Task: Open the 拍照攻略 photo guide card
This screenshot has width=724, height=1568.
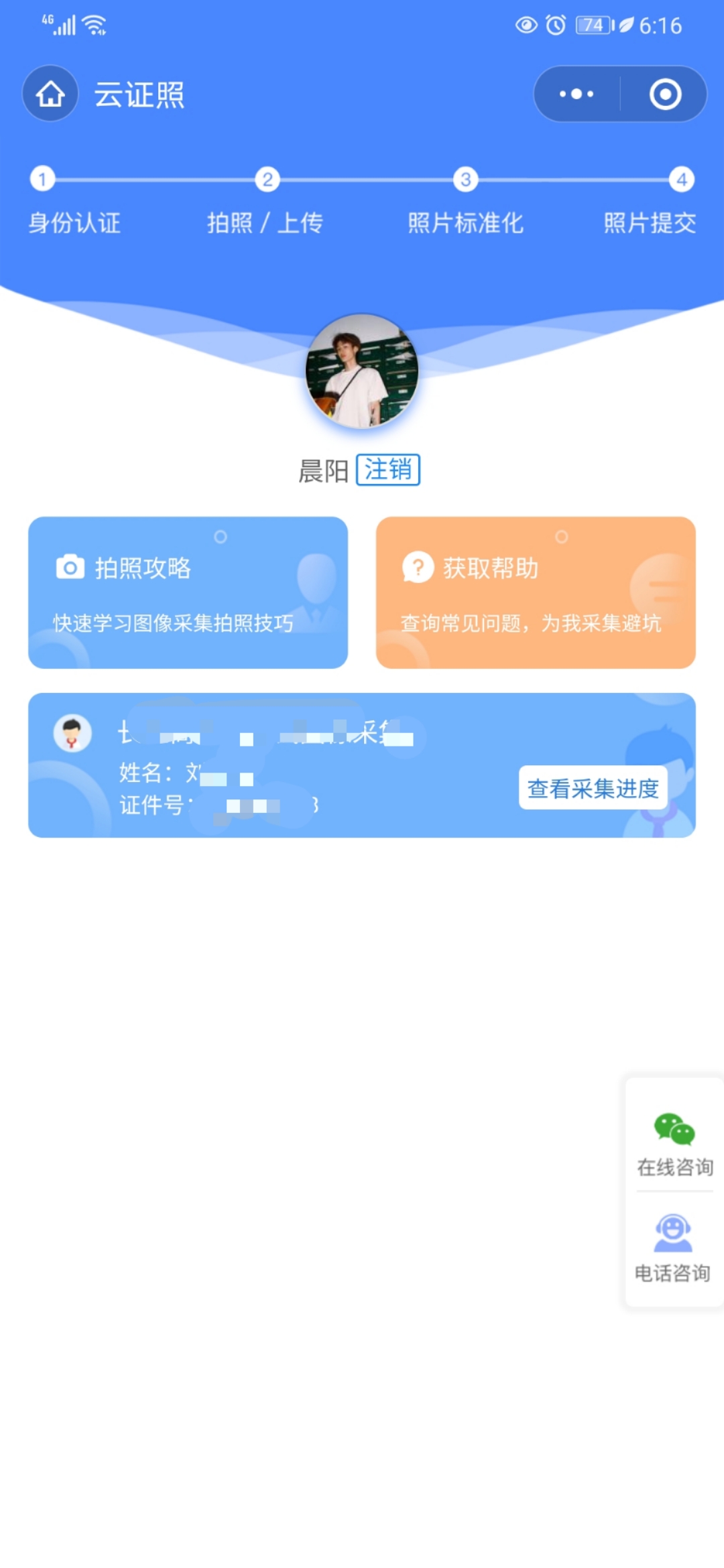Action: point(188,592)
